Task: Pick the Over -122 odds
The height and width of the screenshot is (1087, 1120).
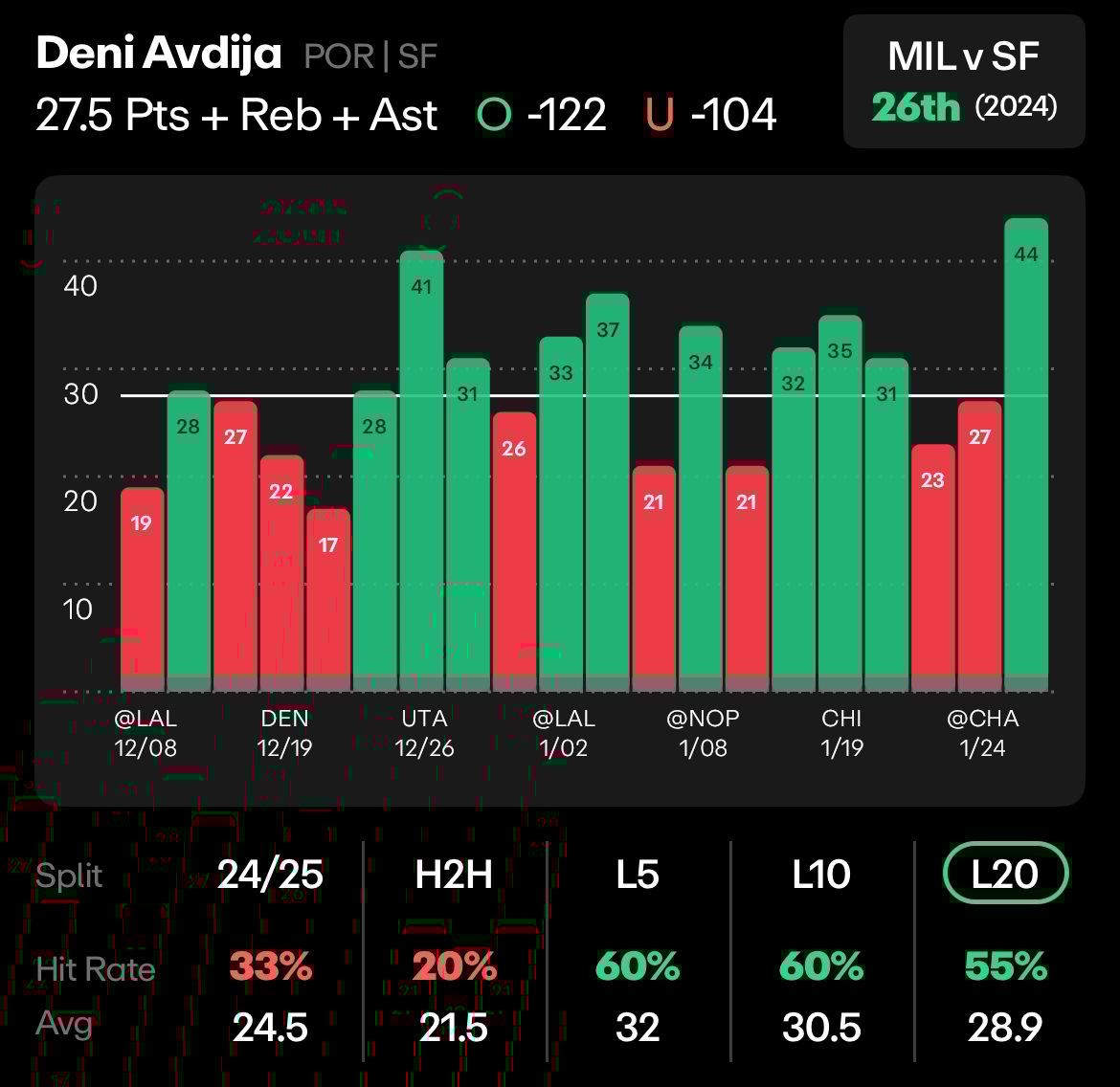Action: click(x=542, y=116)
